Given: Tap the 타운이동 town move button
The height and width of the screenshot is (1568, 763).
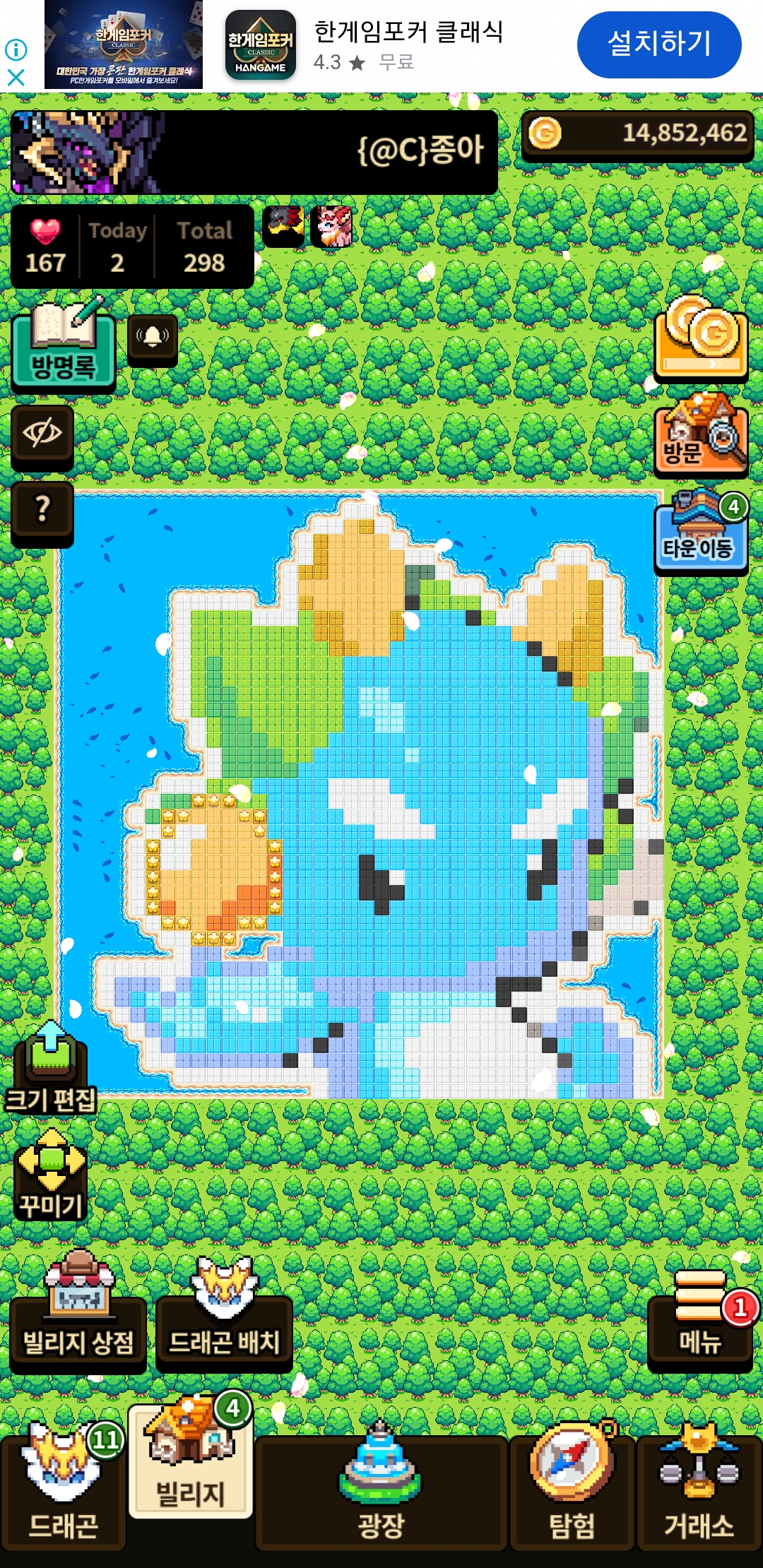Looking at the screenshot, I should pos(700,533).
